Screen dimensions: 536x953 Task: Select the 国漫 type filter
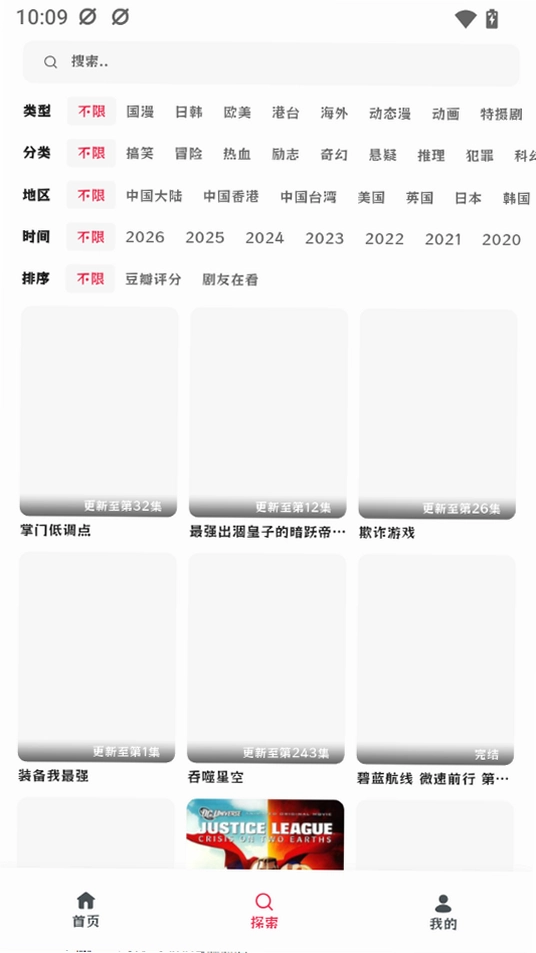[140, 112]
